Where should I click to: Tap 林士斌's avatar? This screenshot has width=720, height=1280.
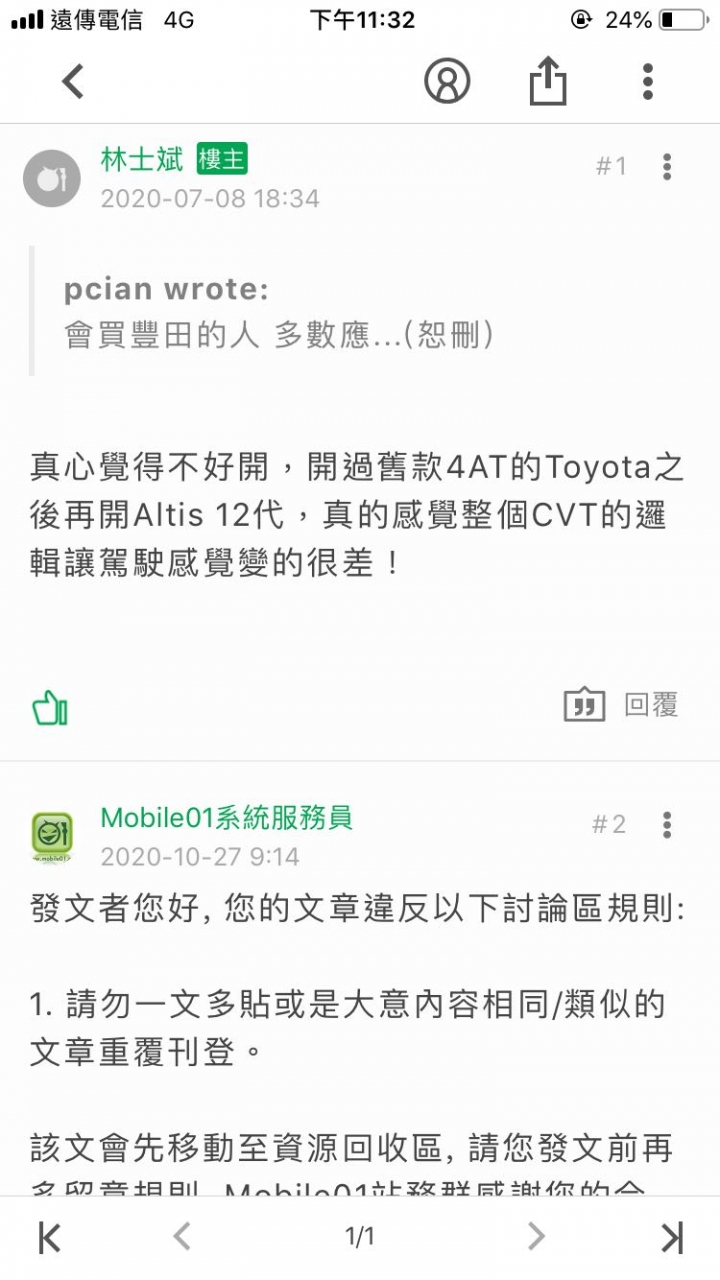[51, 178]
